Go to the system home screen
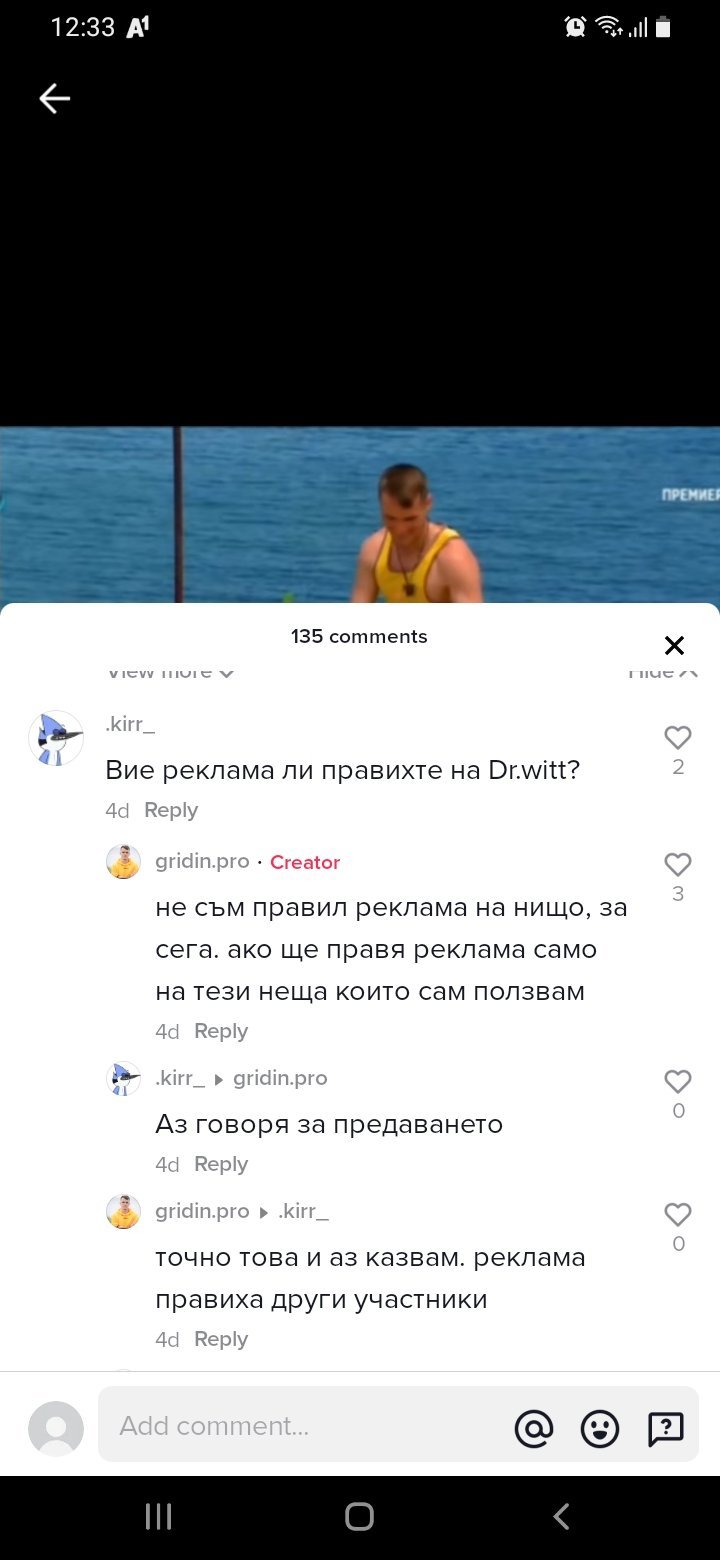This screenshot has width=720, height=1560. [359, 1517]
